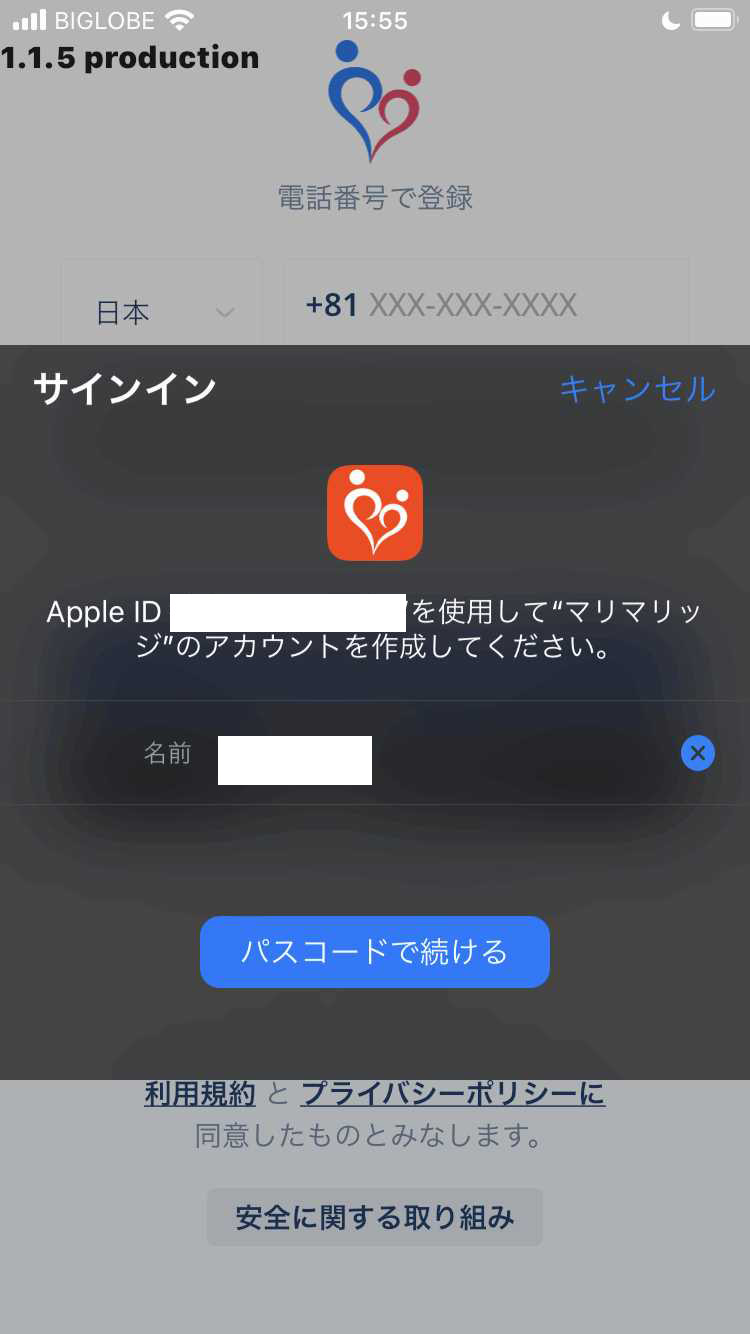Tap the battery icon in the status bar
This screenshot has height=1334, width=750.
(x=715, y=18)
